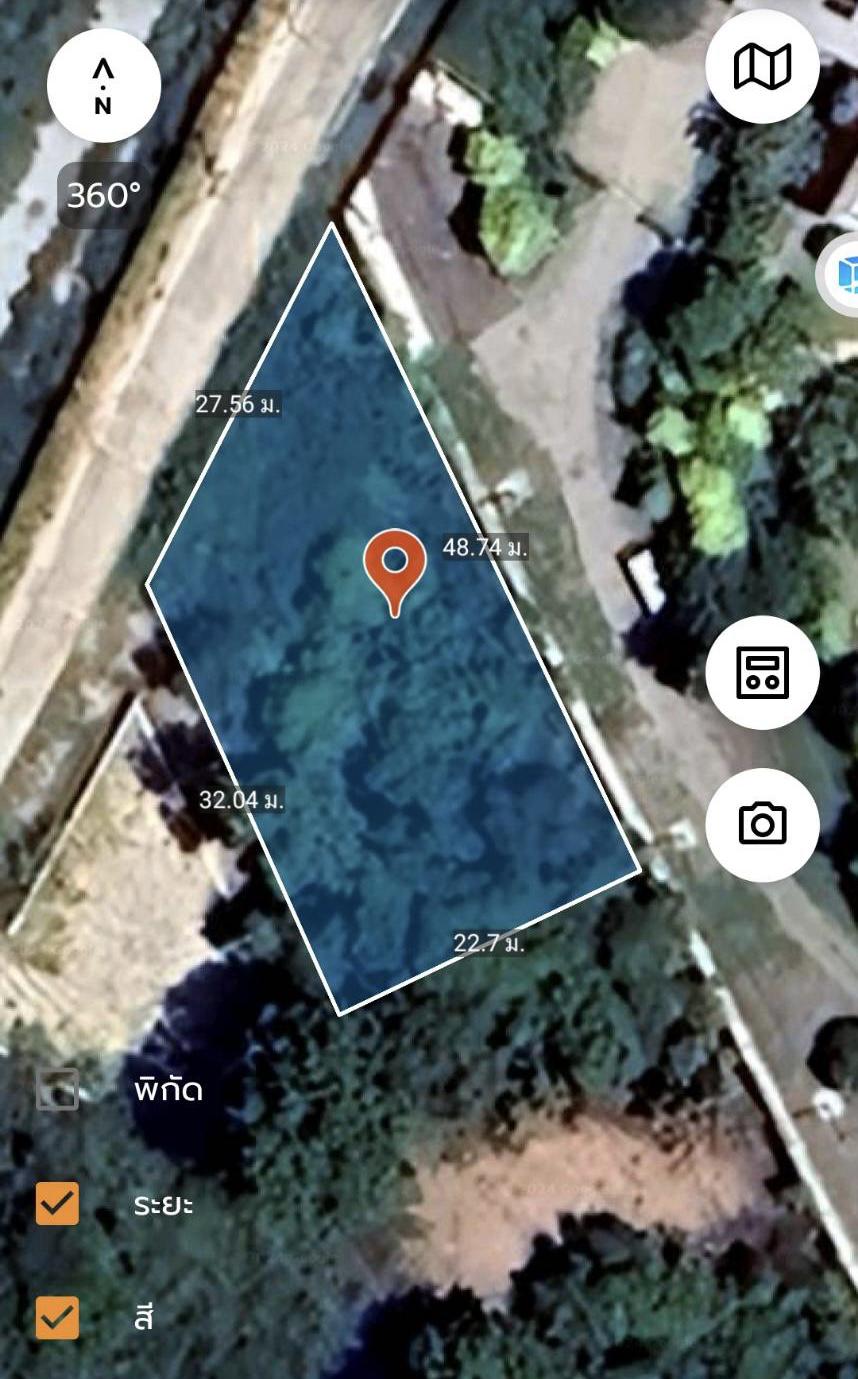
Task: Uncheck the ระยะ checkbox
Action: pos(57,1203)
